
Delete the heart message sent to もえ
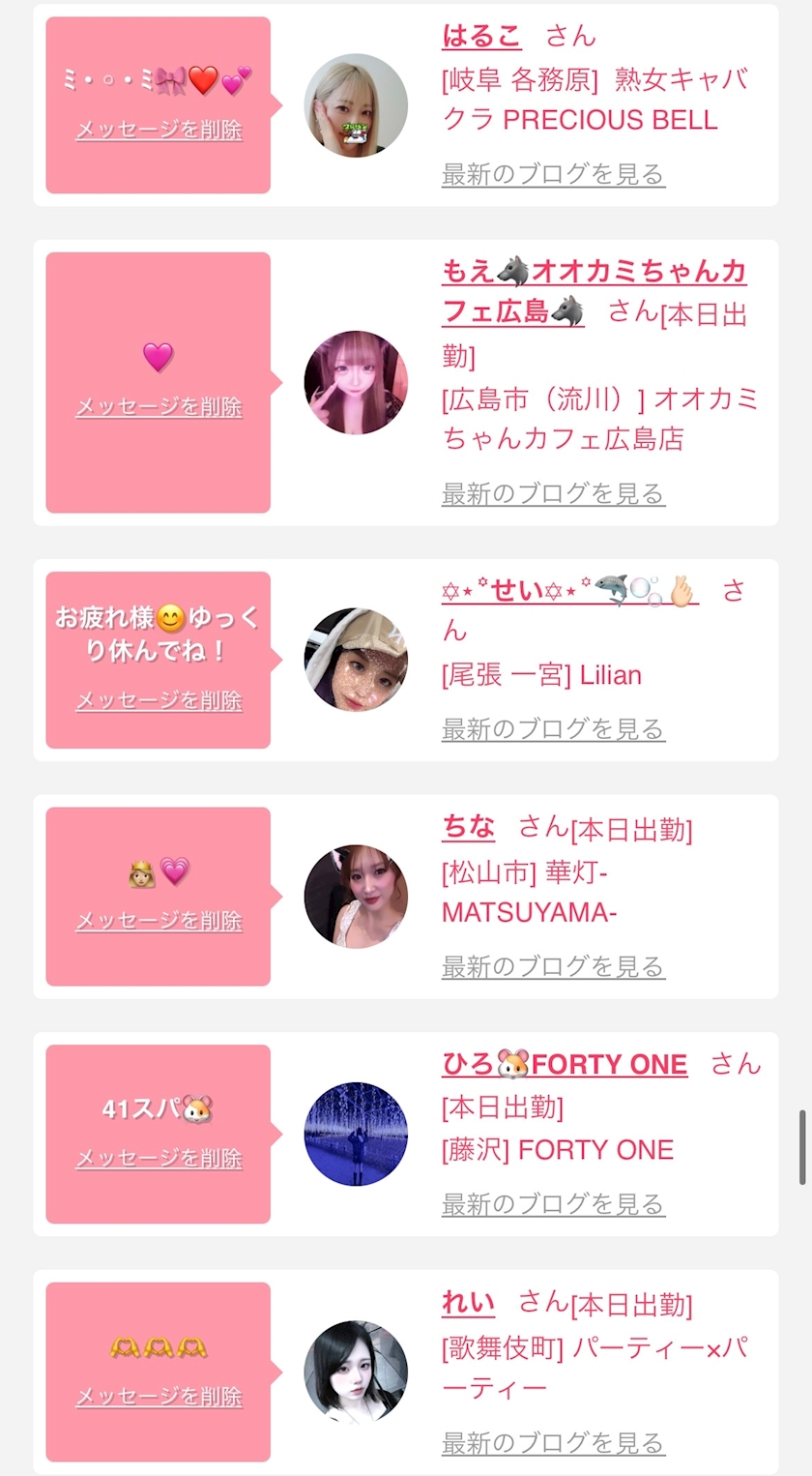point(159,406)
